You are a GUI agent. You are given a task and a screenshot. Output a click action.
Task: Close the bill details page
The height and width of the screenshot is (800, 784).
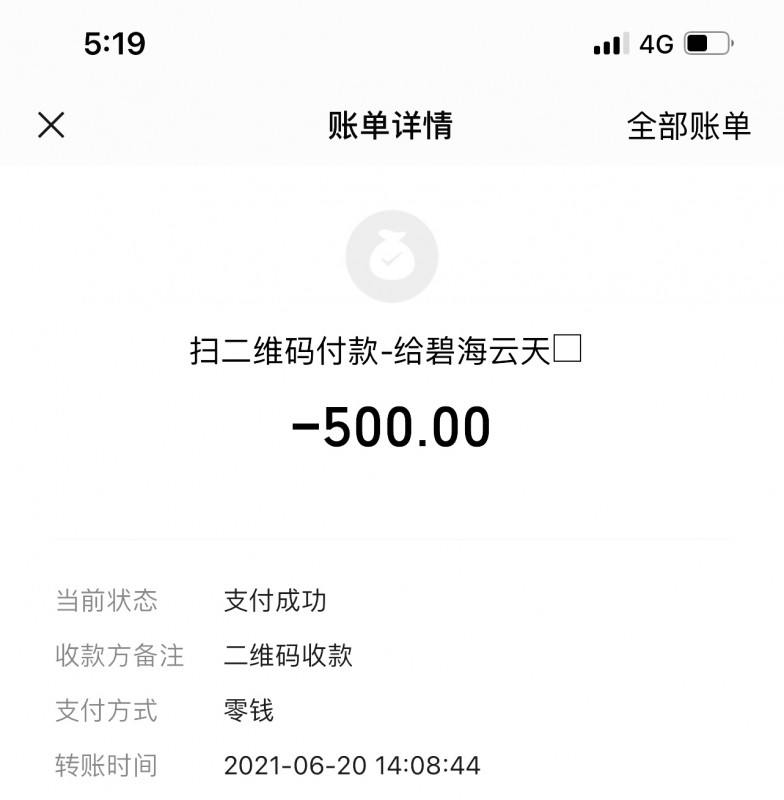(x=51, y=125)
